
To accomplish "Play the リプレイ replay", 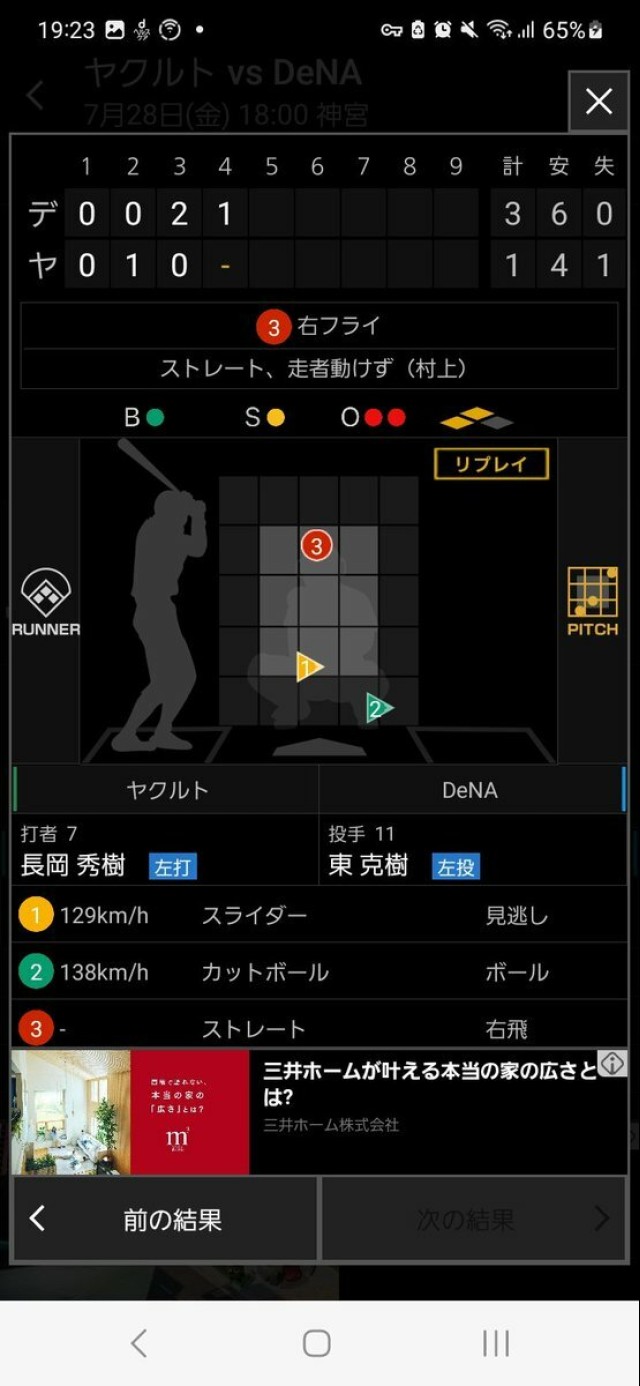I will (x=490, y=464).
